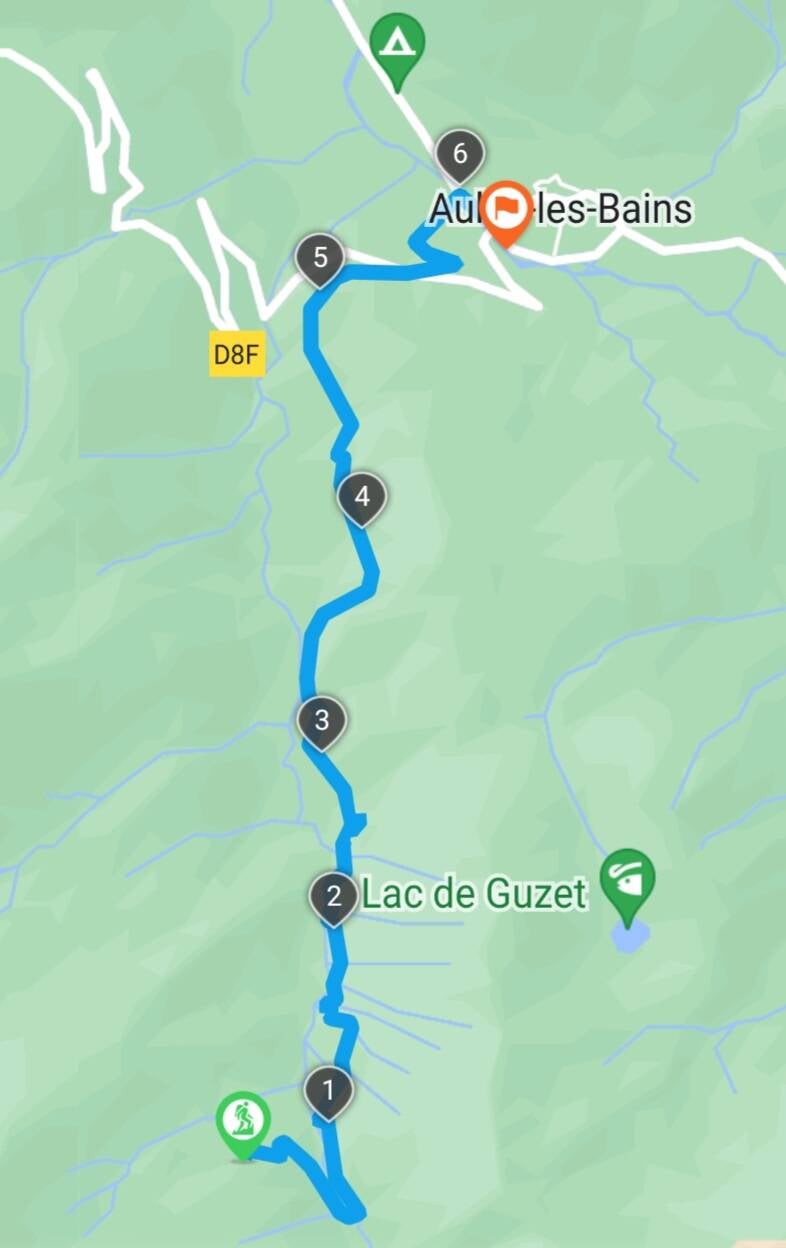Select kilometer marker 6 on the route
Viewport: 786px width, 1248px height.
(x=460, y=154)
